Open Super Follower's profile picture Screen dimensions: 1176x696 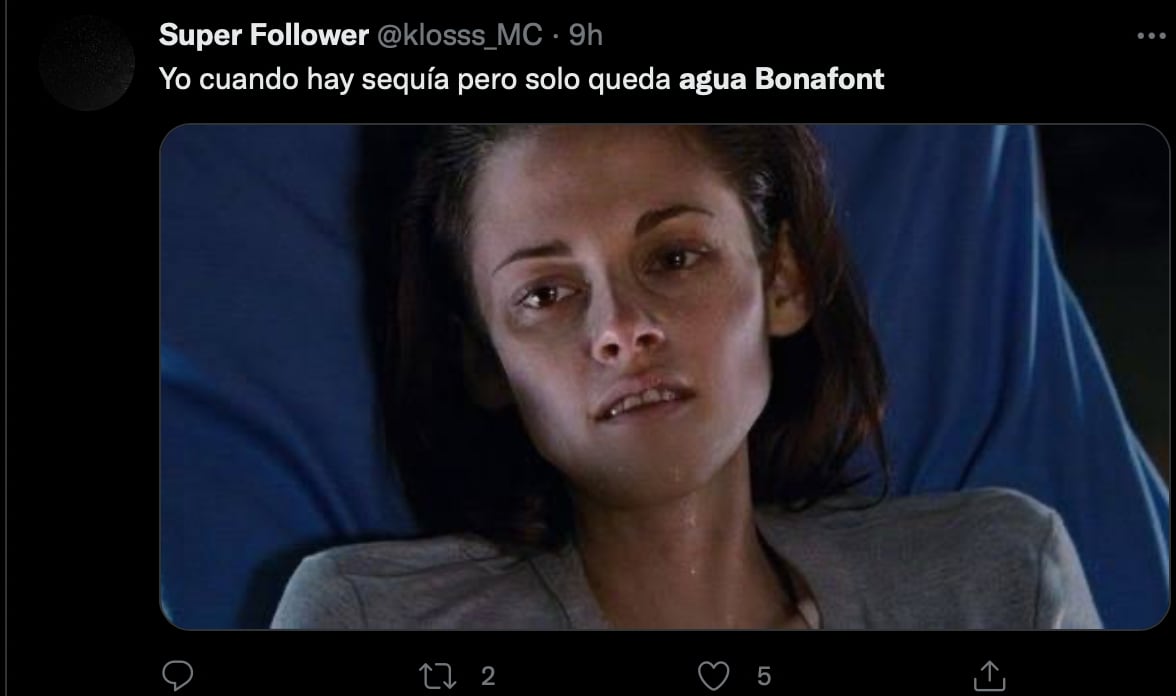tap(86, 62)
